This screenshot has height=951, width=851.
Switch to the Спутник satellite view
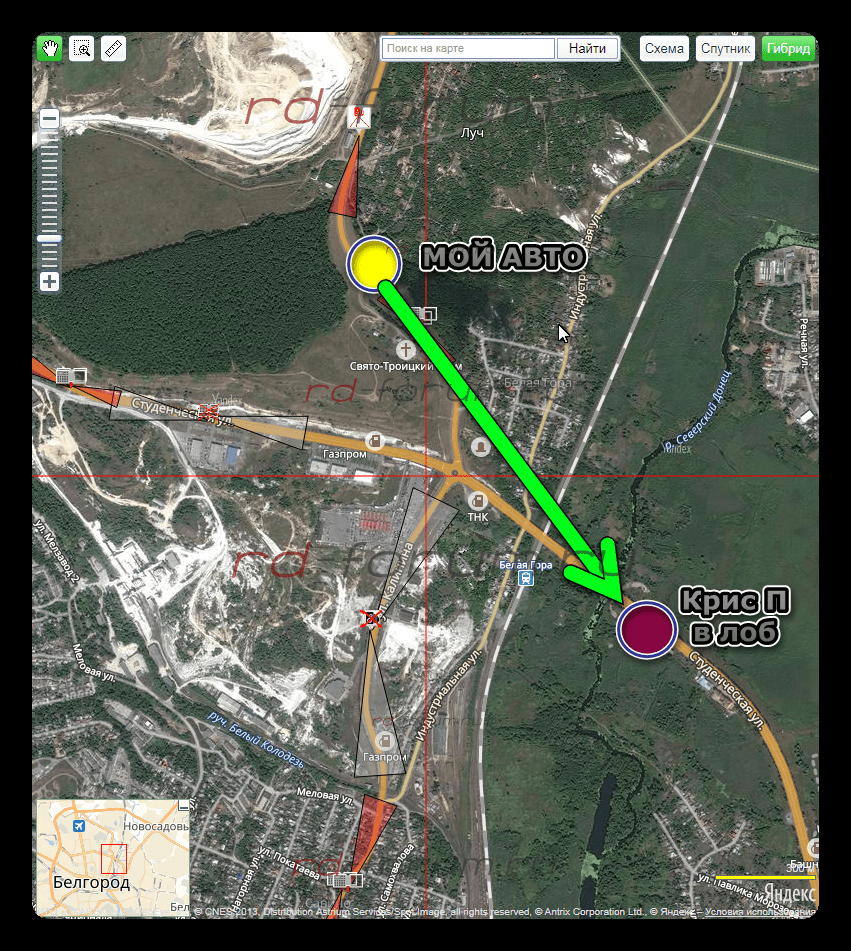725,48
